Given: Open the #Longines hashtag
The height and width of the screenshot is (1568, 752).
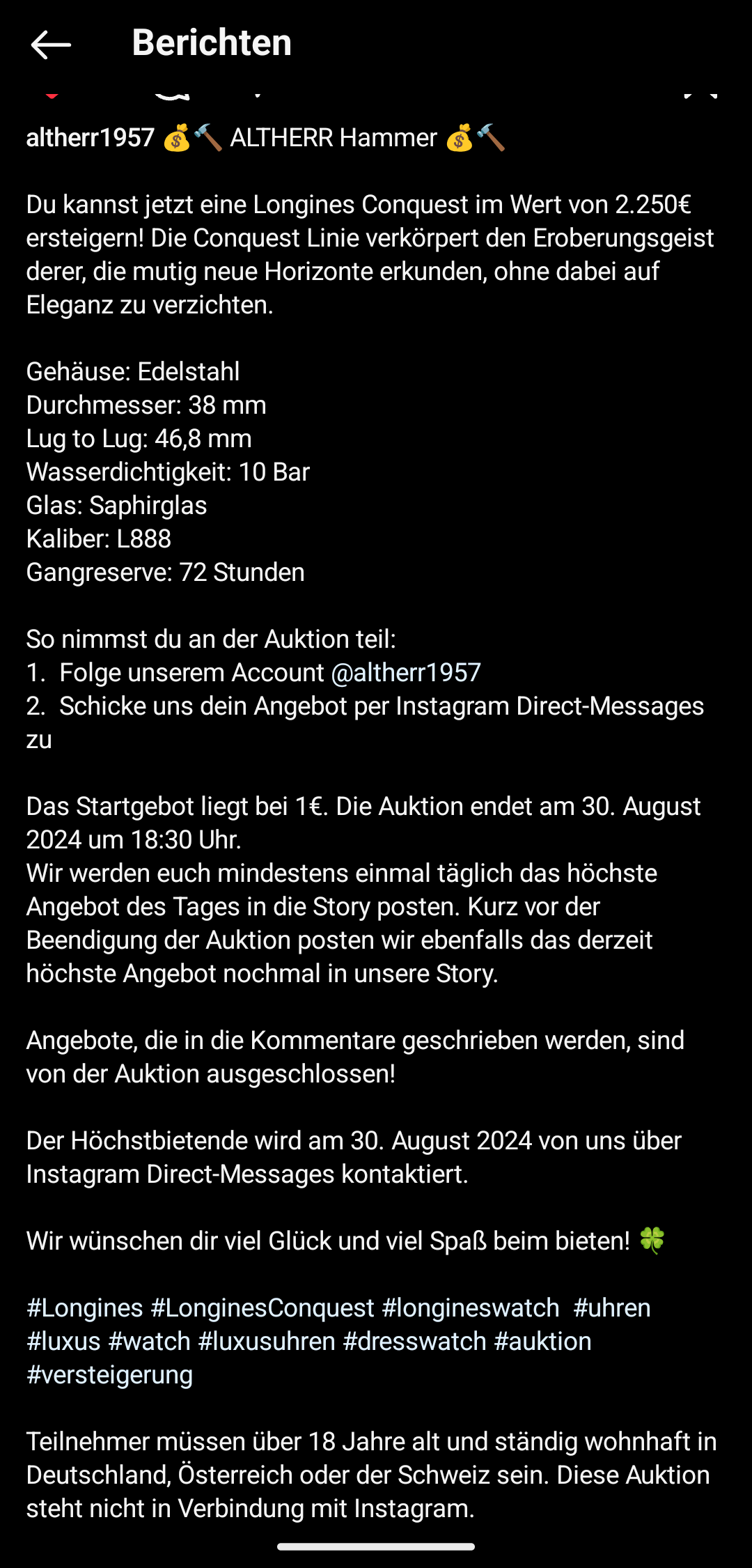Looking at the screenshot, I should (x=85, y=1307).
